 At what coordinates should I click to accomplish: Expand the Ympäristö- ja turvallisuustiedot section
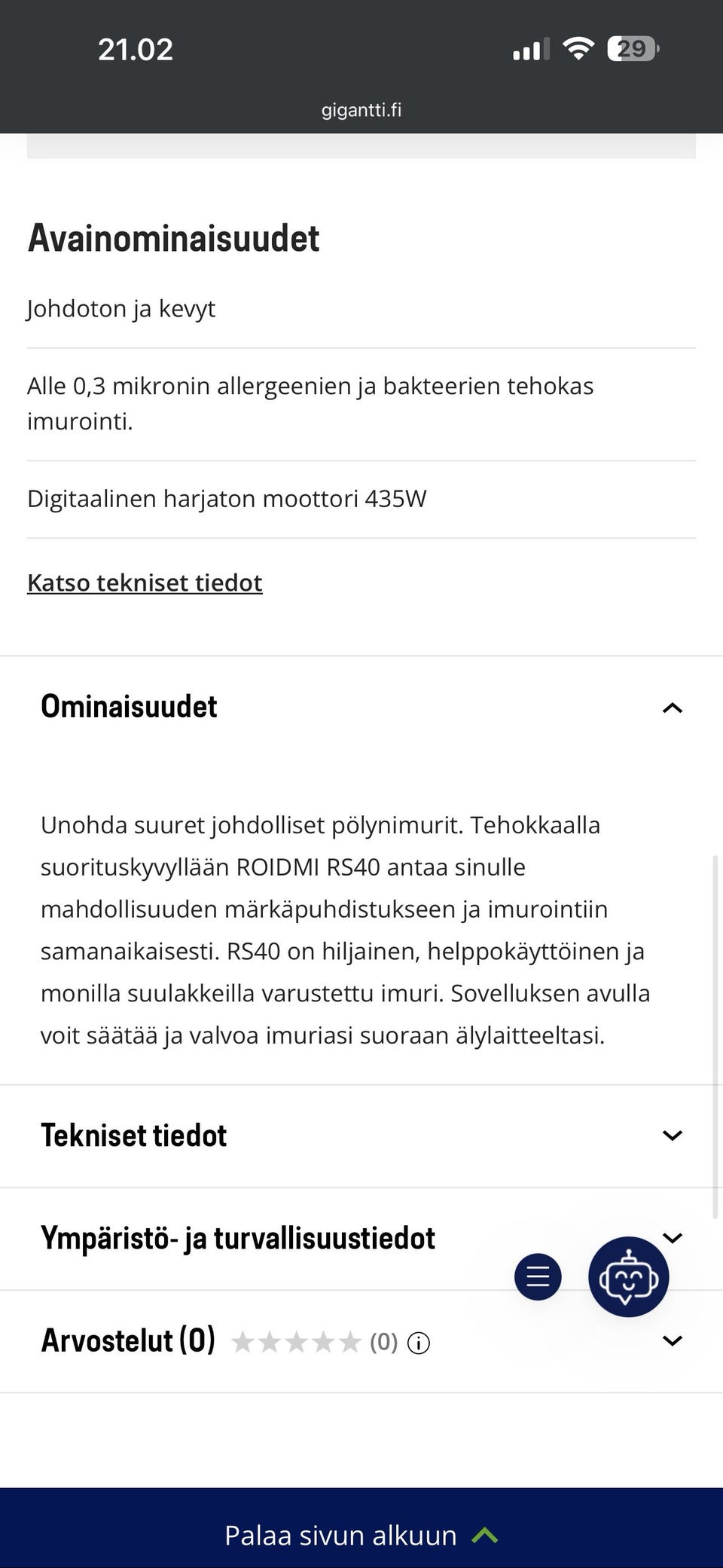[x=673, y=1238]
